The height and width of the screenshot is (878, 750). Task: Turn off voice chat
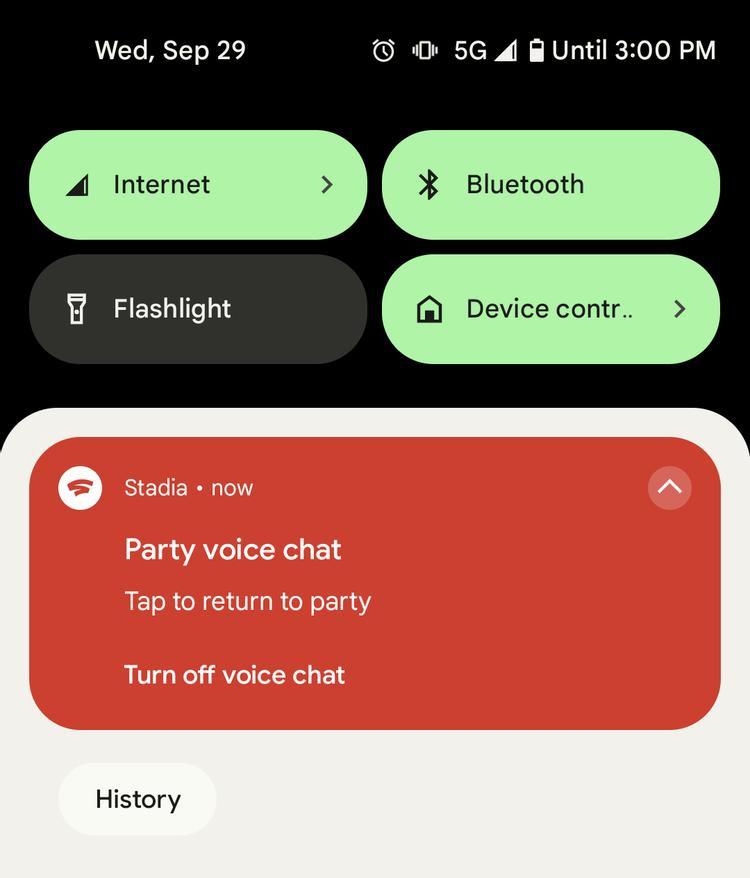click(234, 675)
